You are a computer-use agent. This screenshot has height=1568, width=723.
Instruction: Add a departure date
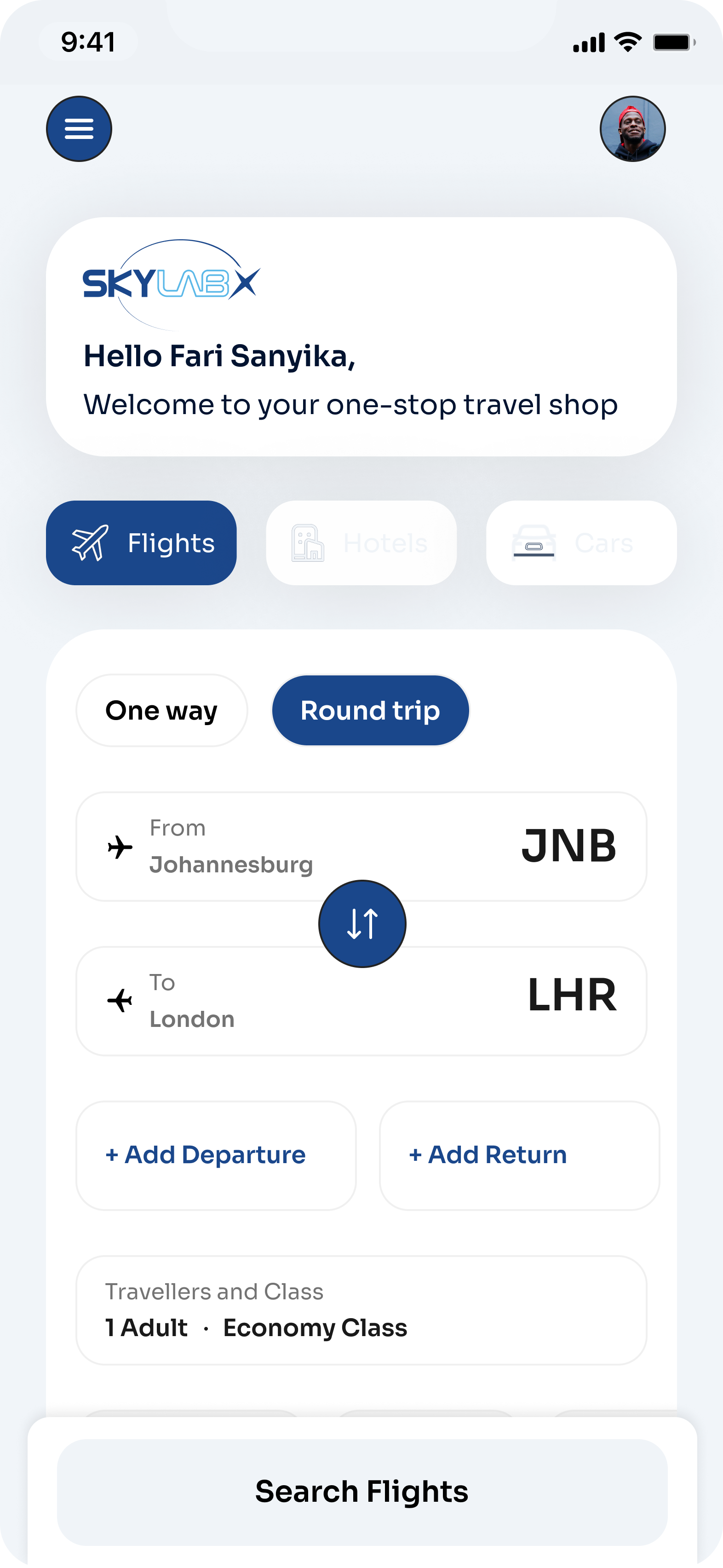[x=215, y=1155]
